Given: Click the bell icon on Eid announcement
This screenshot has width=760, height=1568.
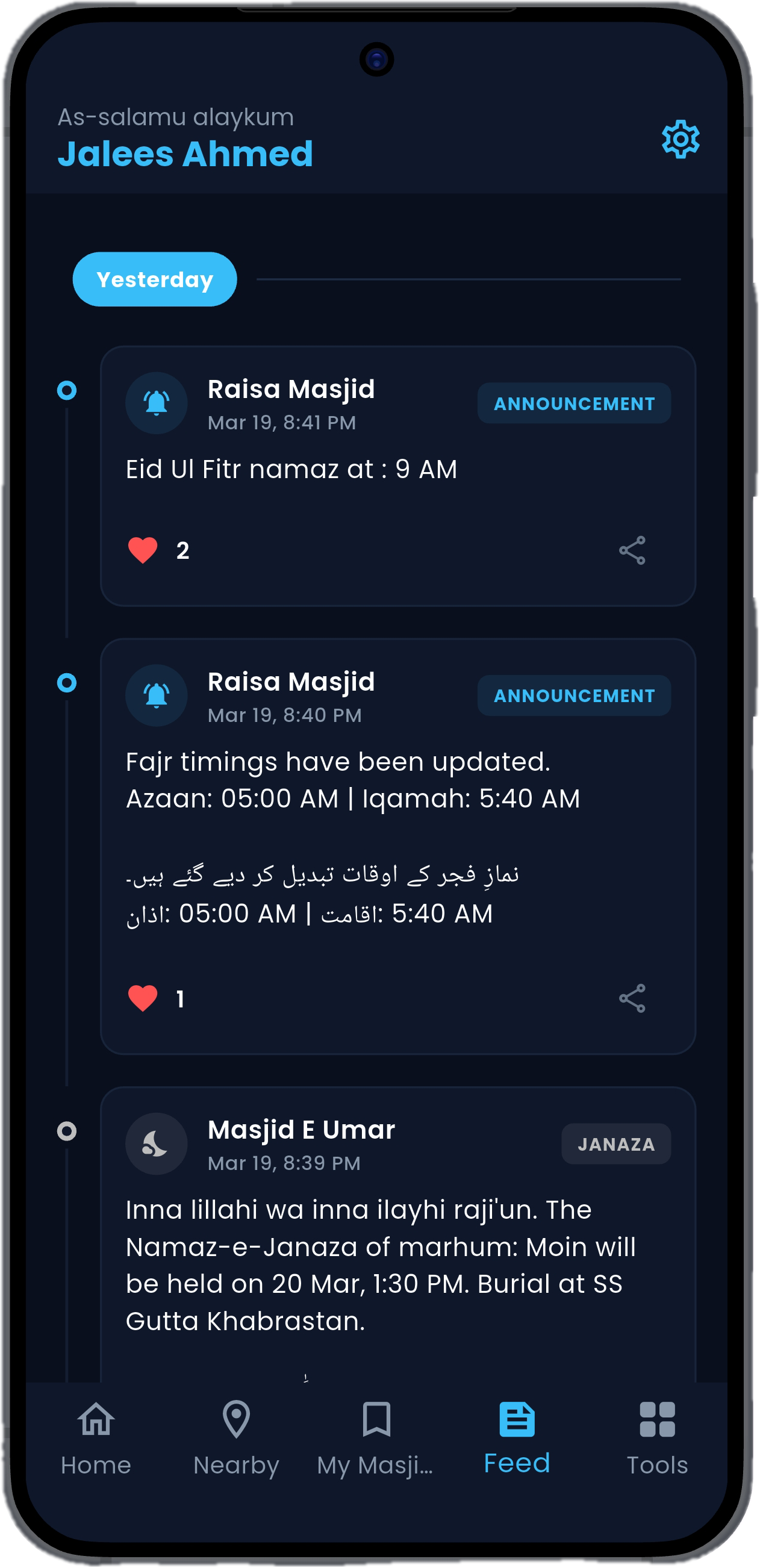Looking at the screenshot, I should 157,403.
